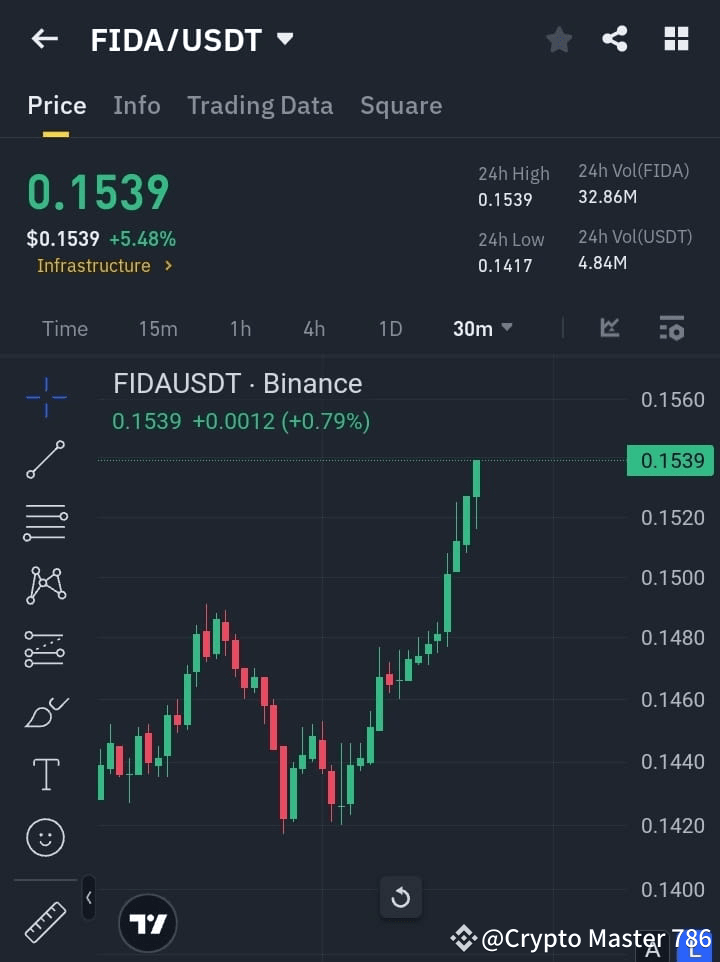
Task: Toggle the favorite star for FIDA/USDT
Action: pos(559,39)
